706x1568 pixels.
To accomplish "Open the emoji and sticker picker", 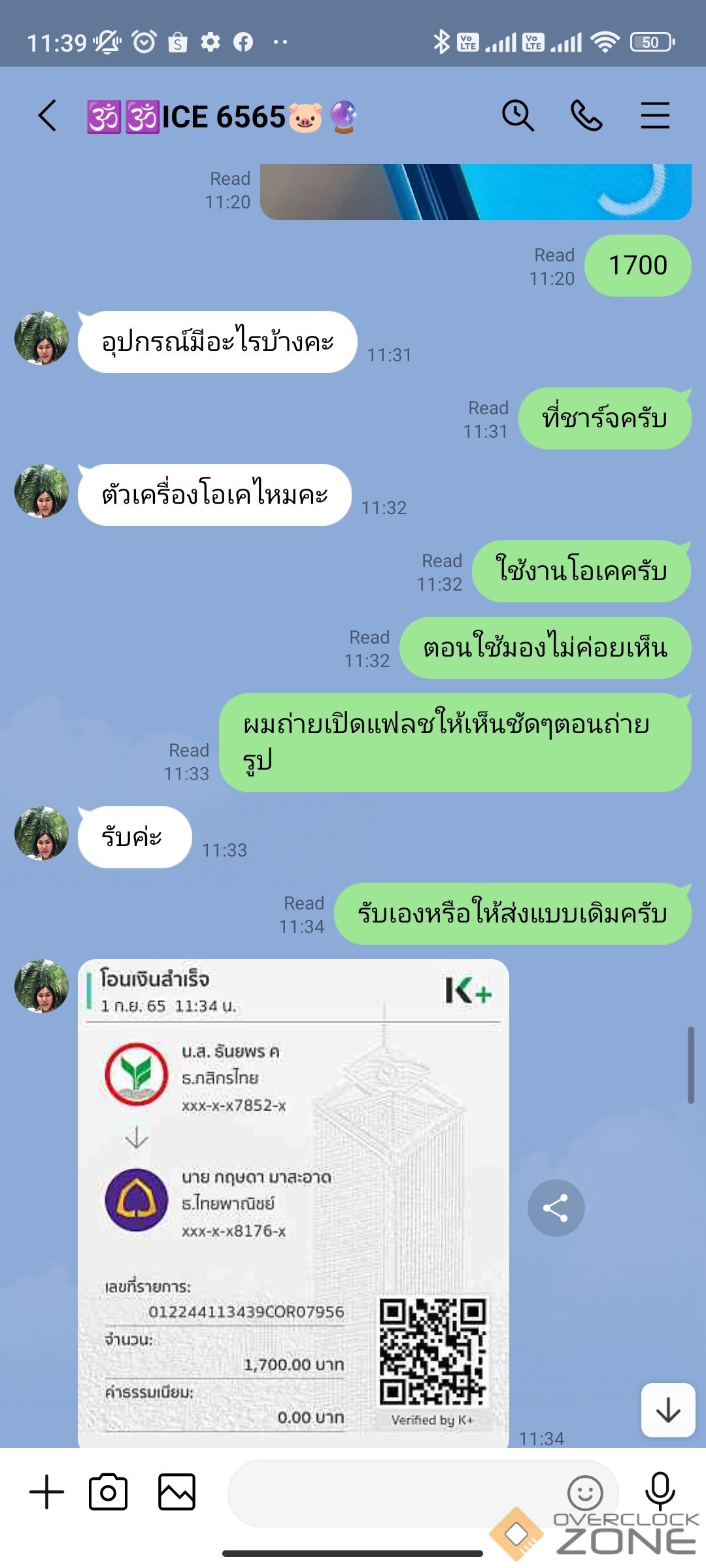I will (584, 1492).
